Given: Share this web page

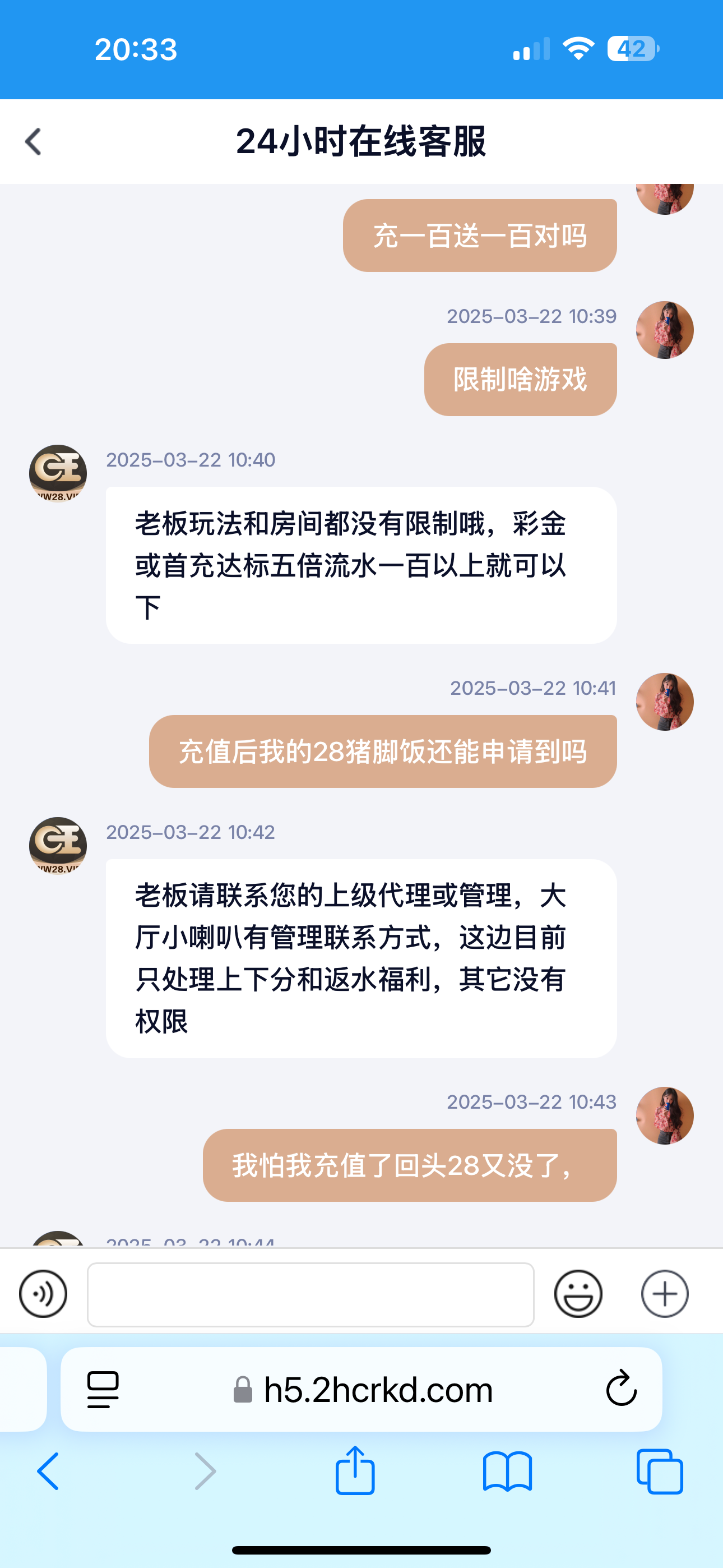Looking at the screenshot, I should [x=355, y=1471].
